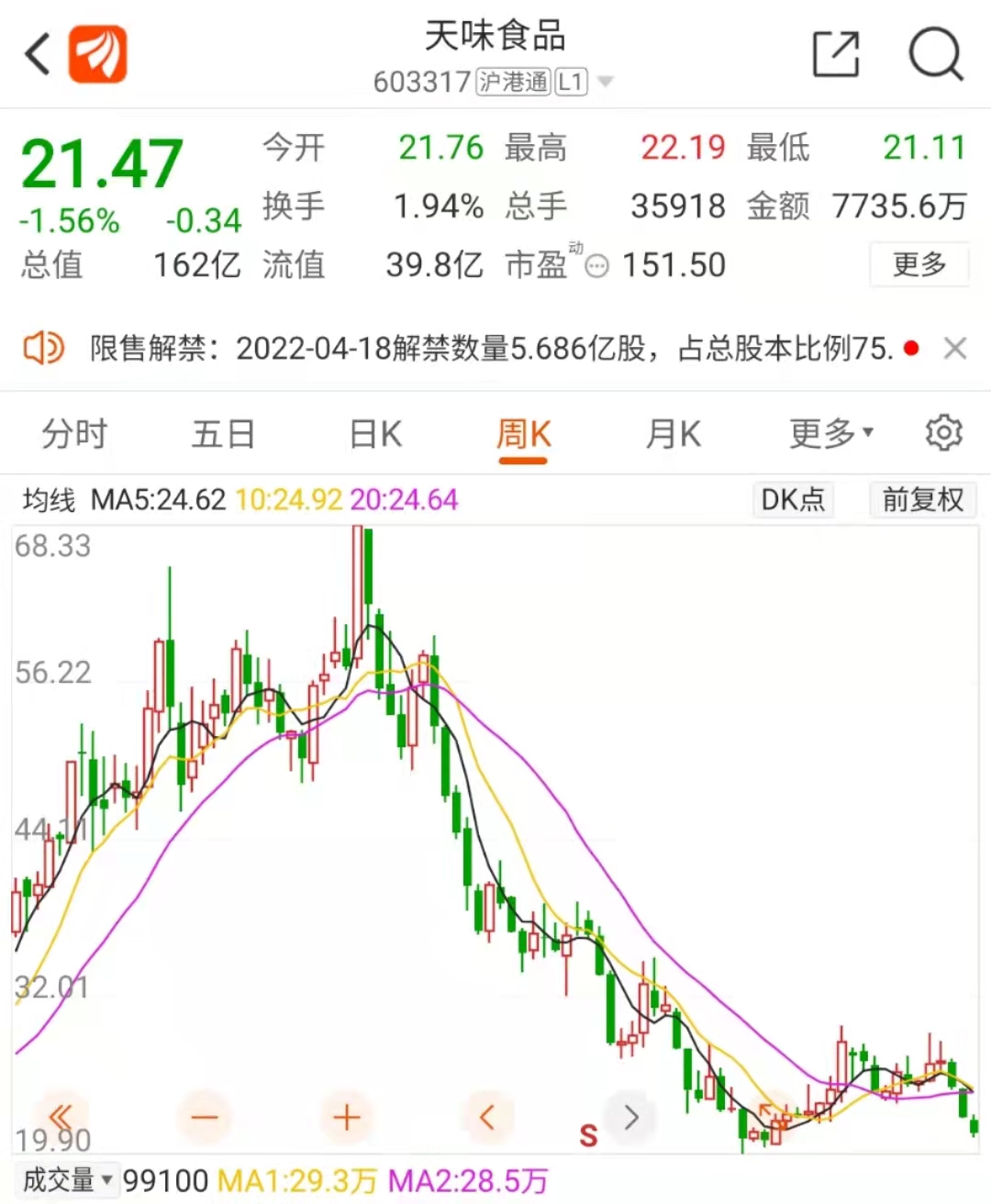Open chart settings gear
The image size is (991, 1204).
[943, 432]
